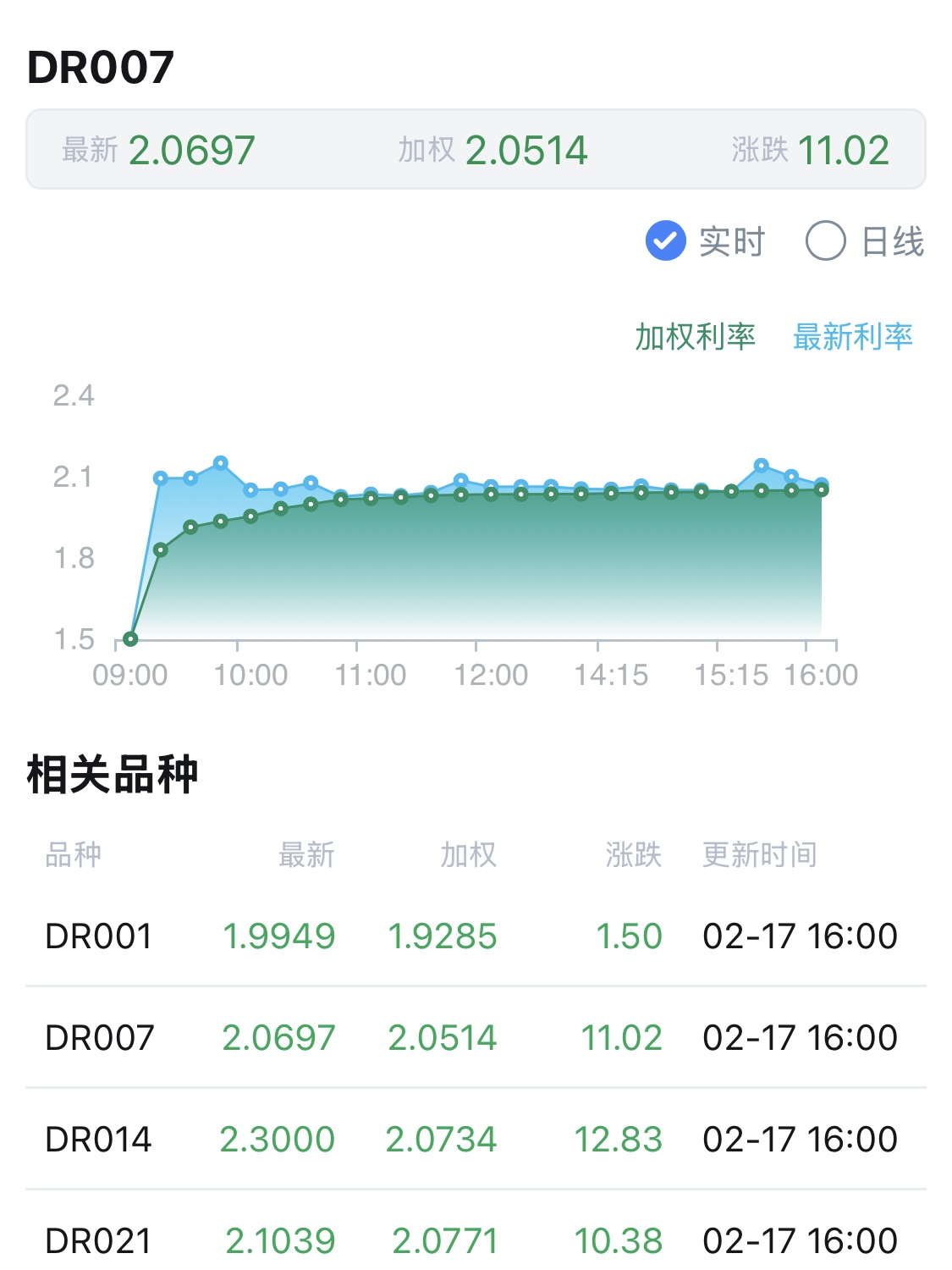952x1270 pixels.
Task: Select the last blue data point near 16:00
Action: click(x=820, y=479)
